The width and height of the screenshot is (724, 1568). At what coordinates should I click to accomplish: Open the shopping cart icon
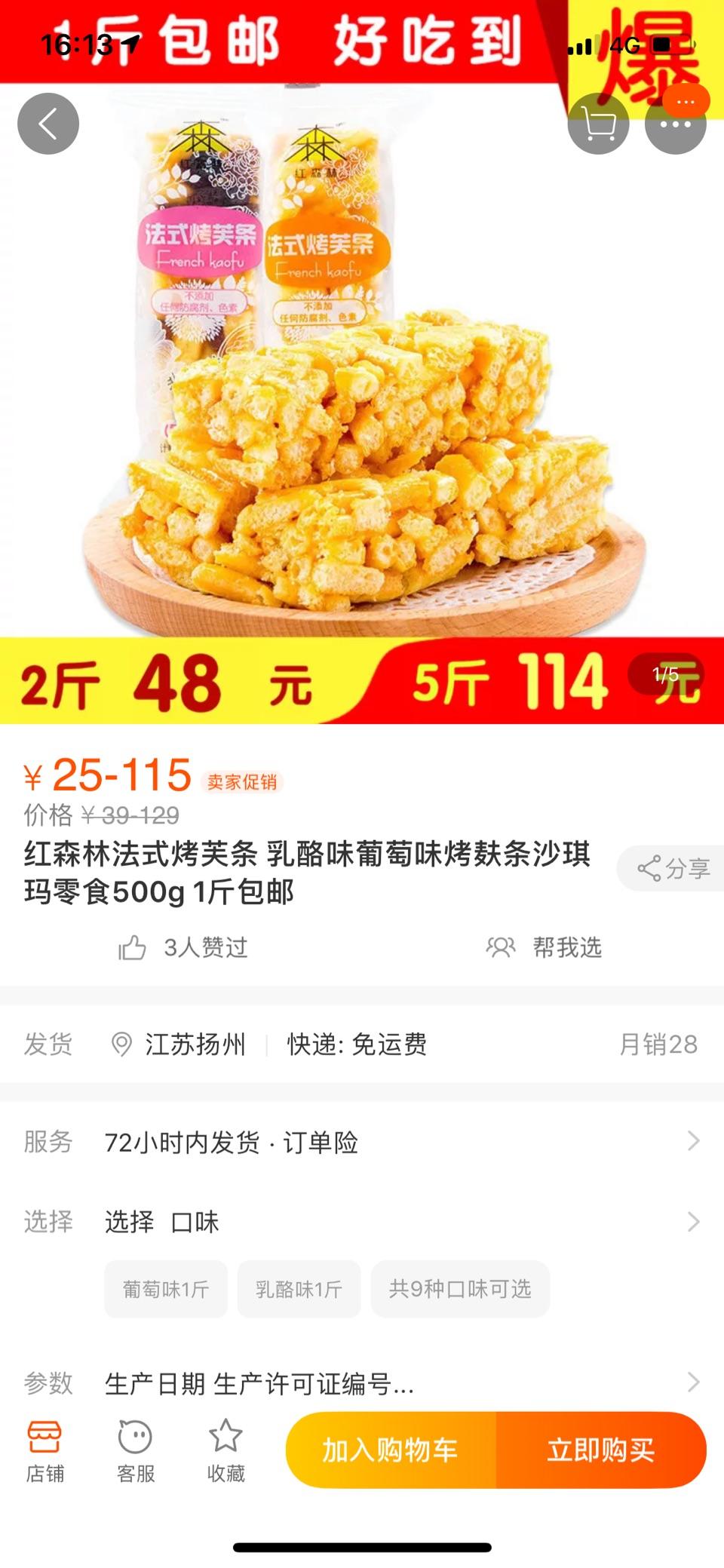coord(599,124)
